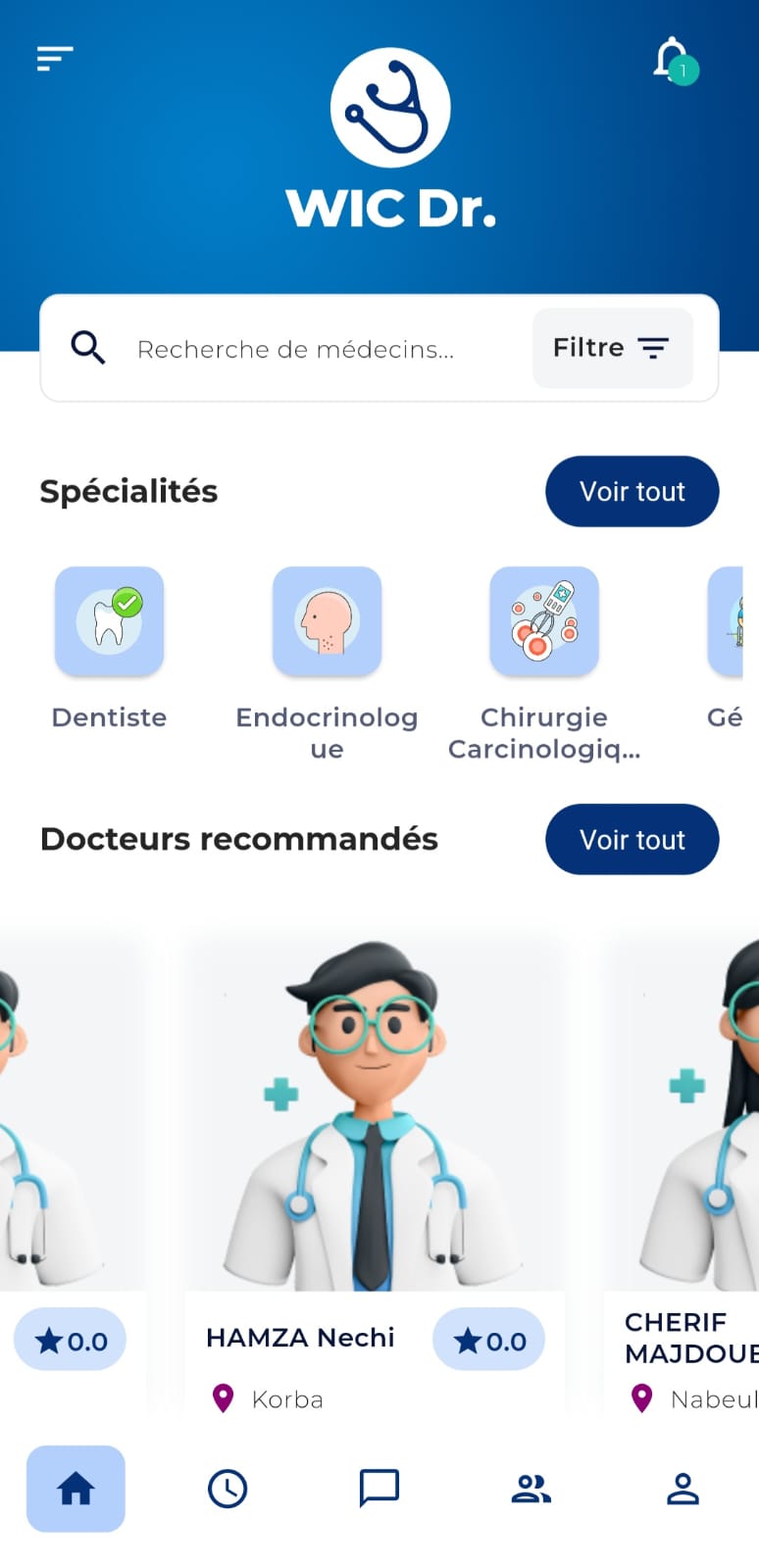Tap the WIC Dr. stethoscope logo

pyautogui.click(x=389, y=108)
